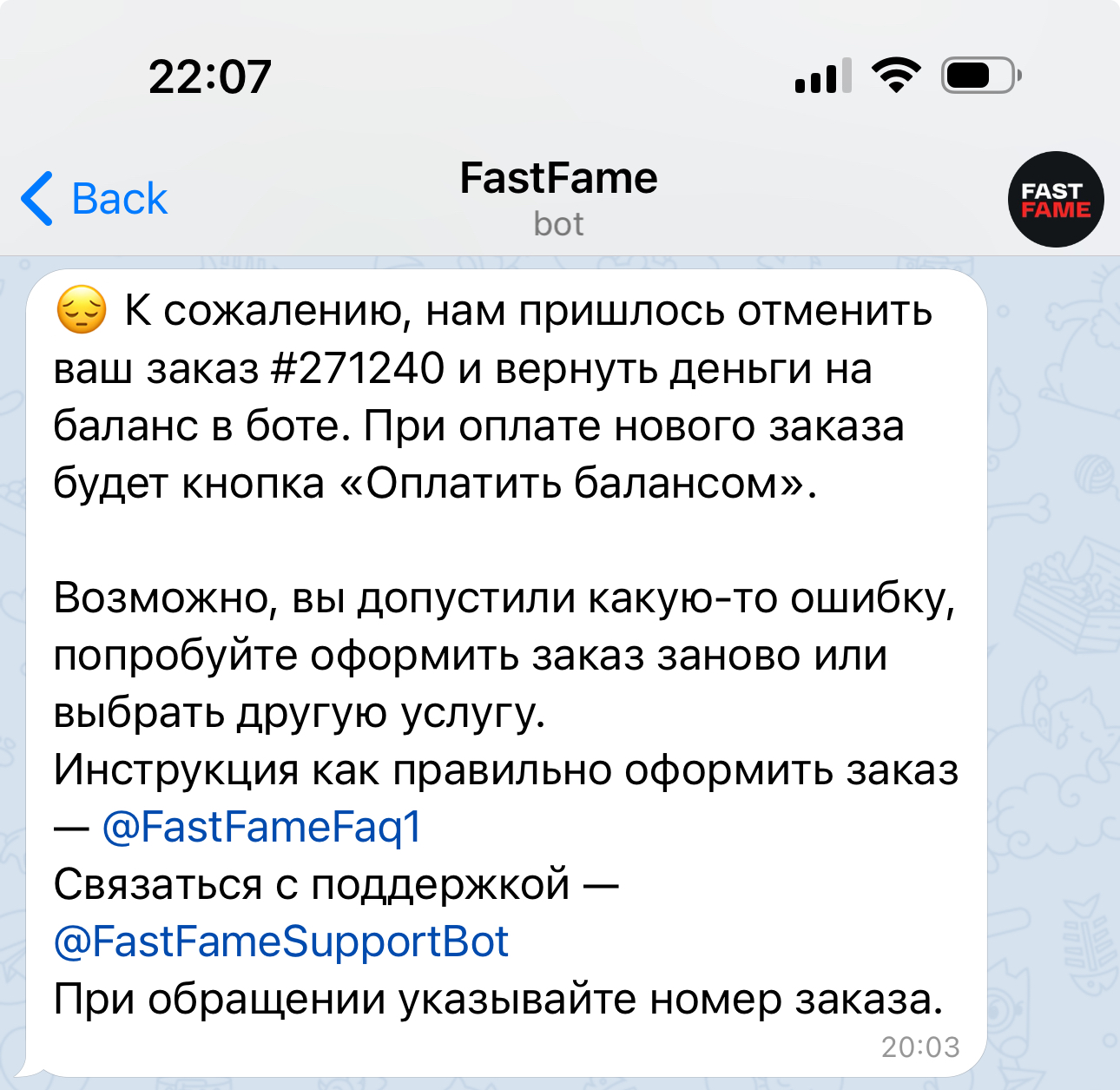Open the @FastFameFaq1 instructions link
Image resolution: width=1120 pixels, height=1090 pixels.
(261, 827)
